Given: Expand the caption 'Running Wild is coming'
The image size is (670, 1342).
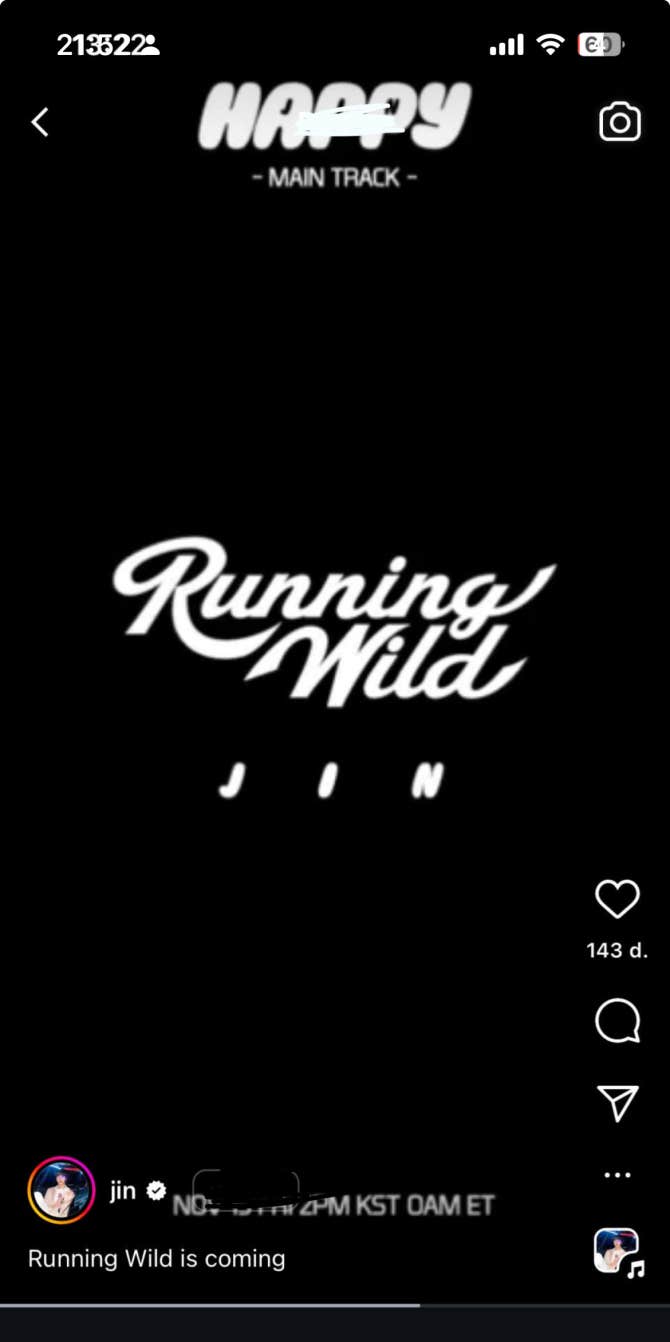Looking at the screenshot, I should (157, 1258).
